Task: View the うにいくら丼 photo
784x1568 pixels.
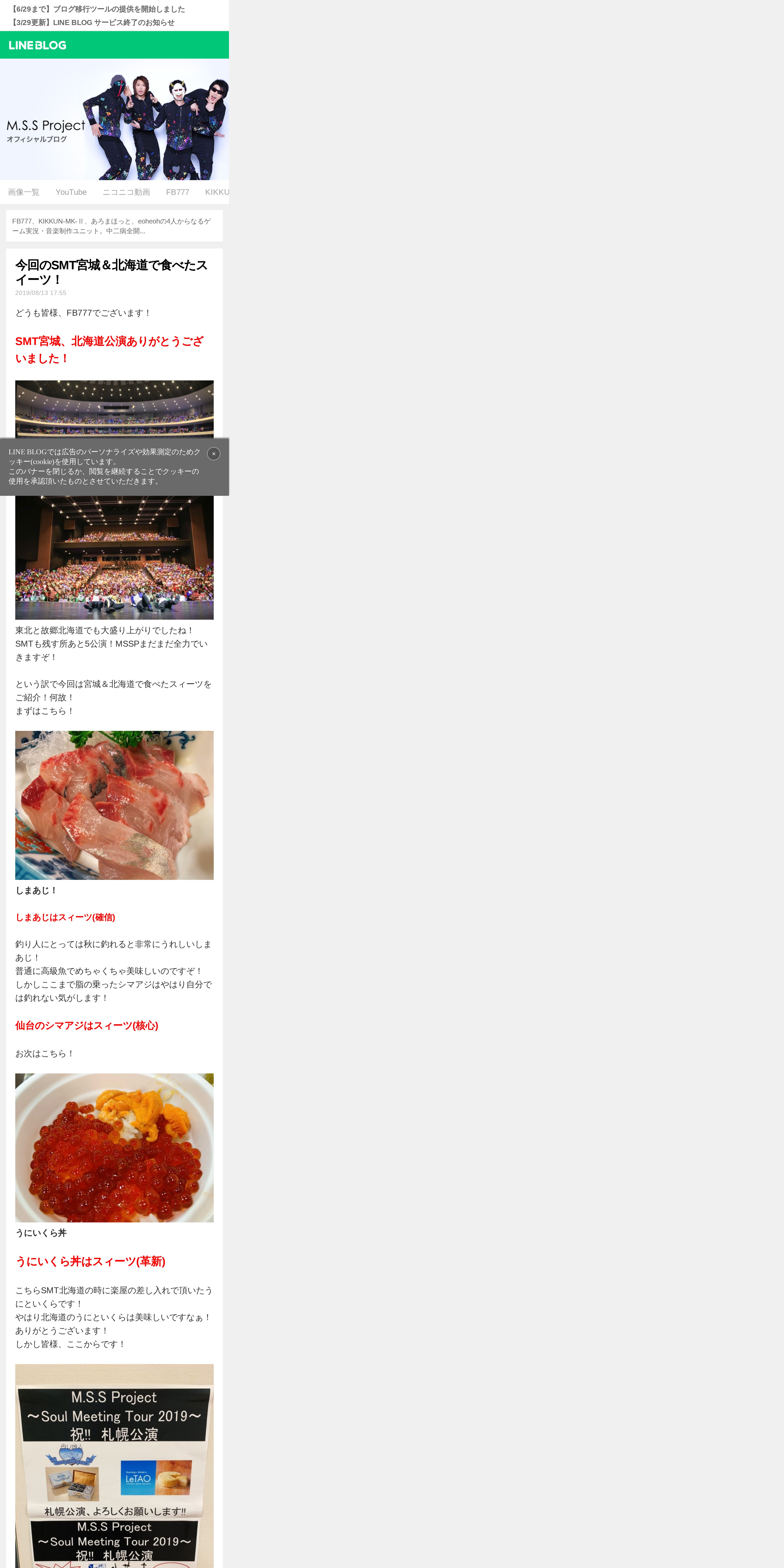Action: point(114,1148)
